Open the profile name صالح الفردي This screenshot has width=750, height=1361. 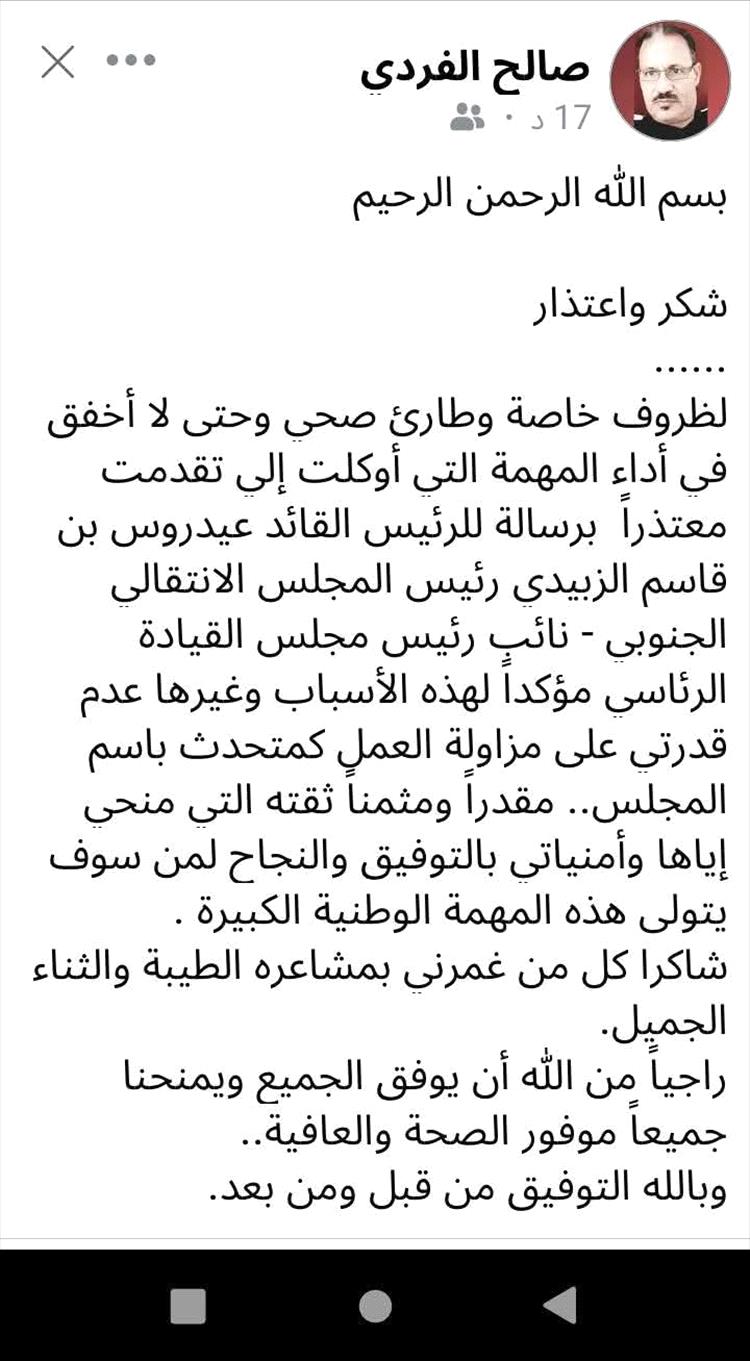pos(476,67)
